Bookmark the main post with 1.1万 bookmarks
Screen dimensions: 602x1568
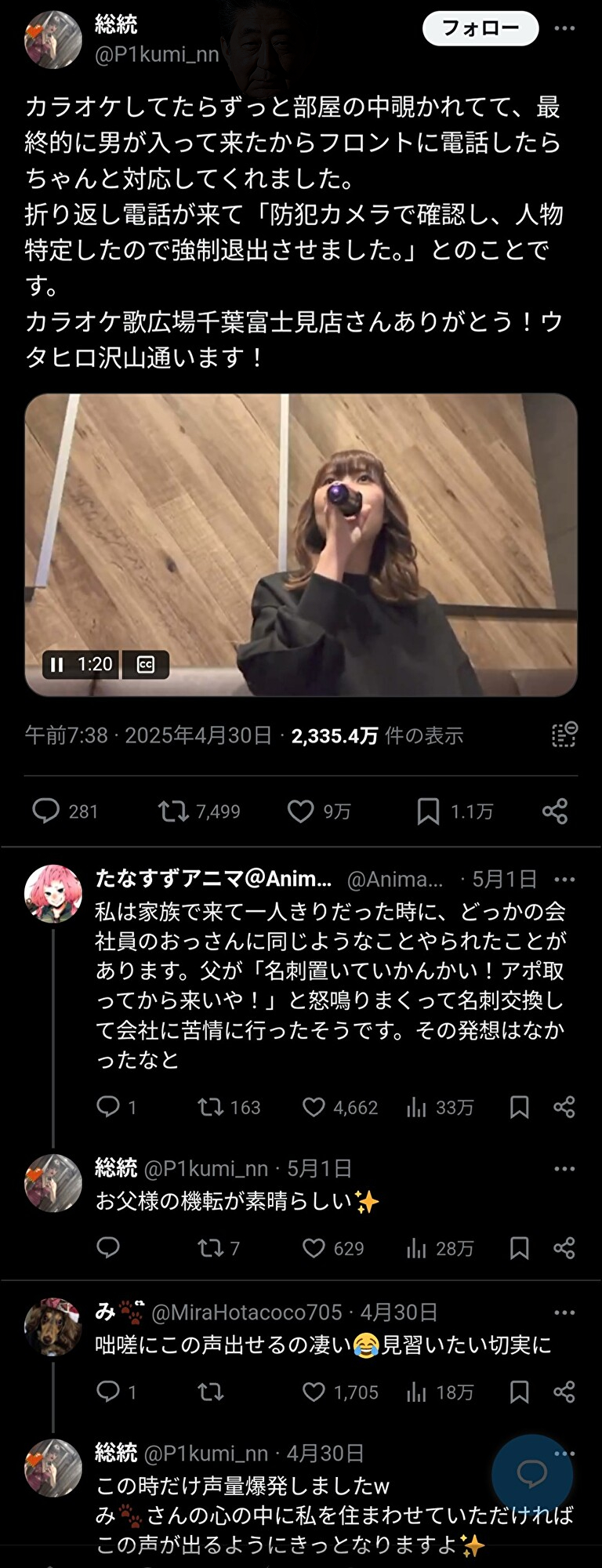pyautogui.click(x=428, y=811)
